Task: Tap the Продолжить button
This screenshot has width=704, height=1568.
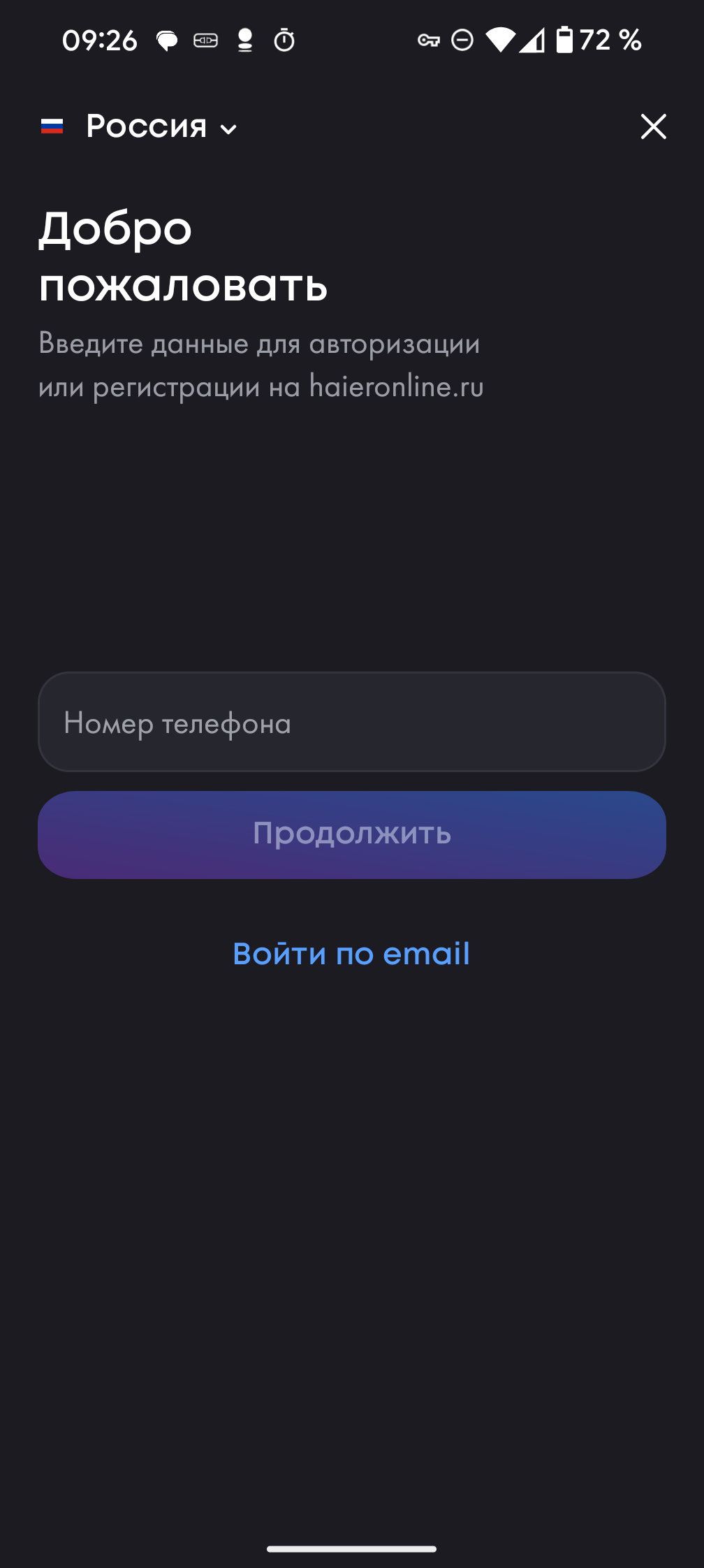Action: pyautogui.click(x=351, y=834)
